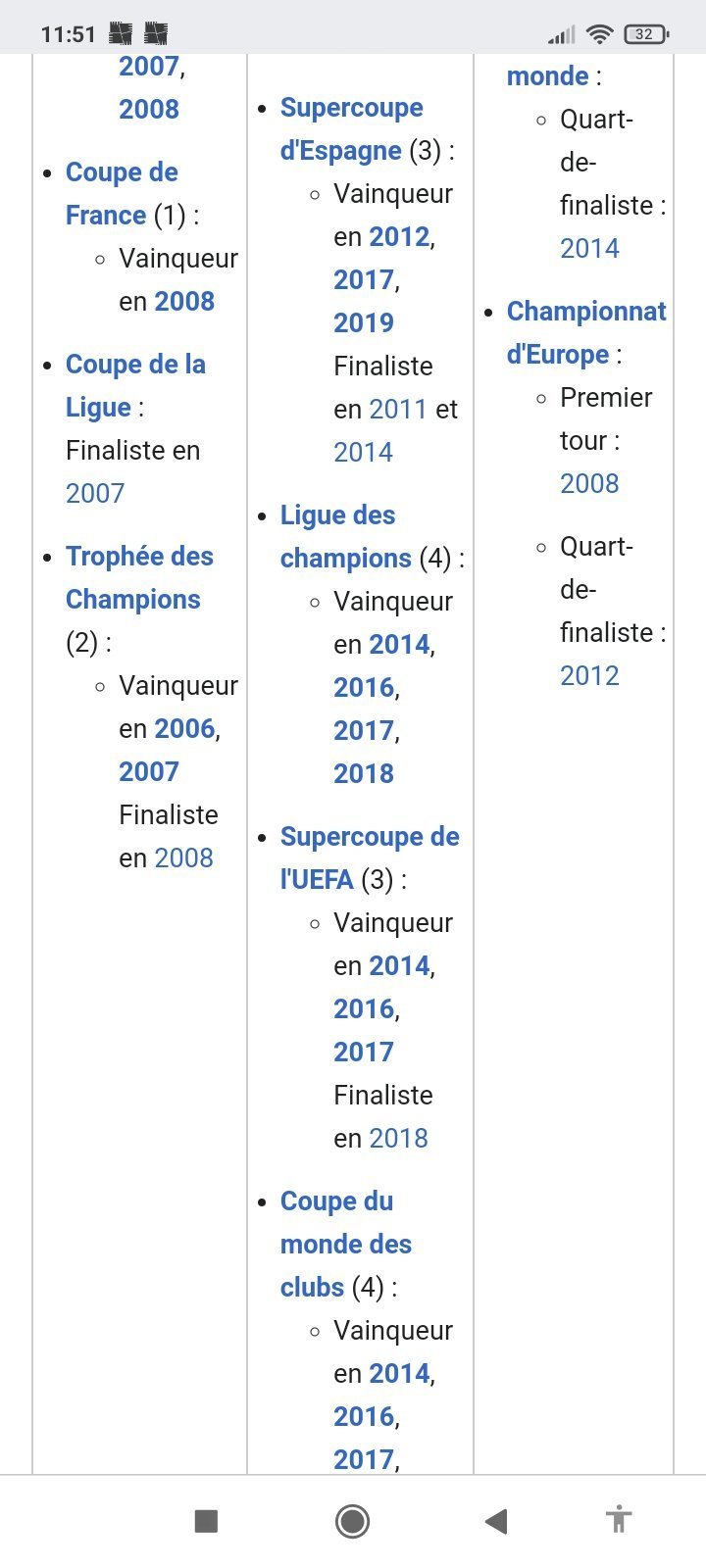Image resolution: width=706 pixels, height=1568 pixels.
Task: Open the Coupe de France link
Action: tap(122, 172)
